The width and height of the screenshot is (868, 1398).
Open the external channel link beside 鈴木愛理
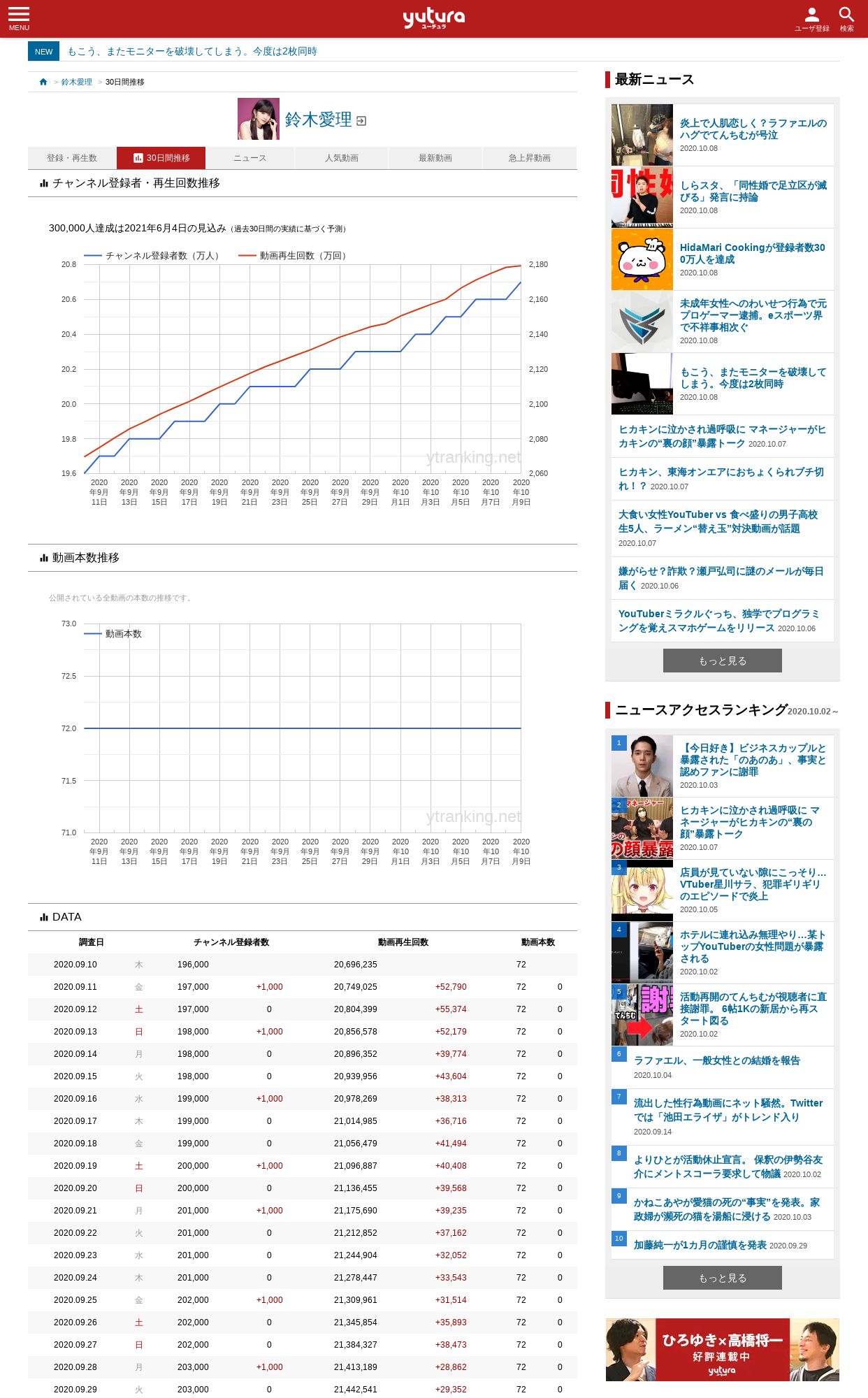[361, 121]
